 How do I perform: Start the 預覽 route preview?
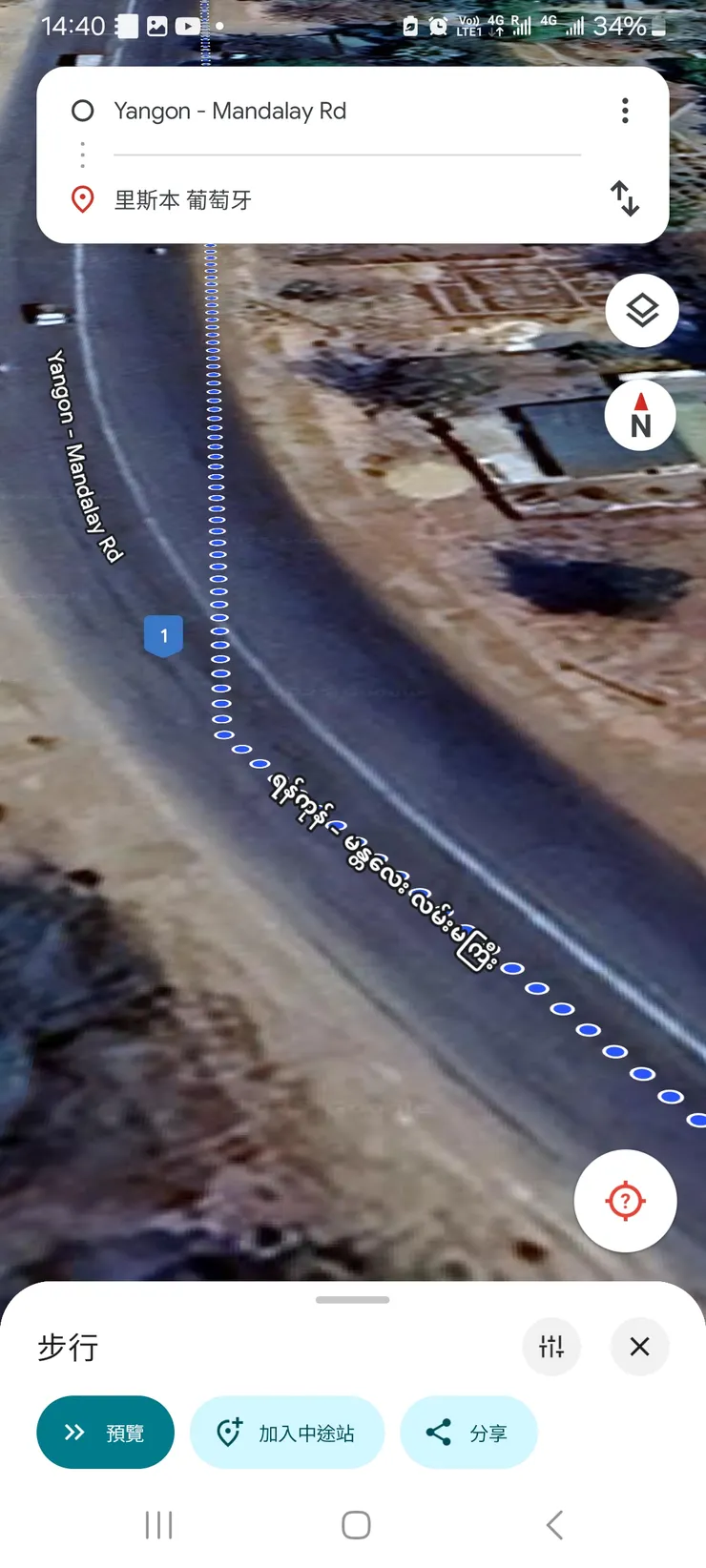point(105,1433)
